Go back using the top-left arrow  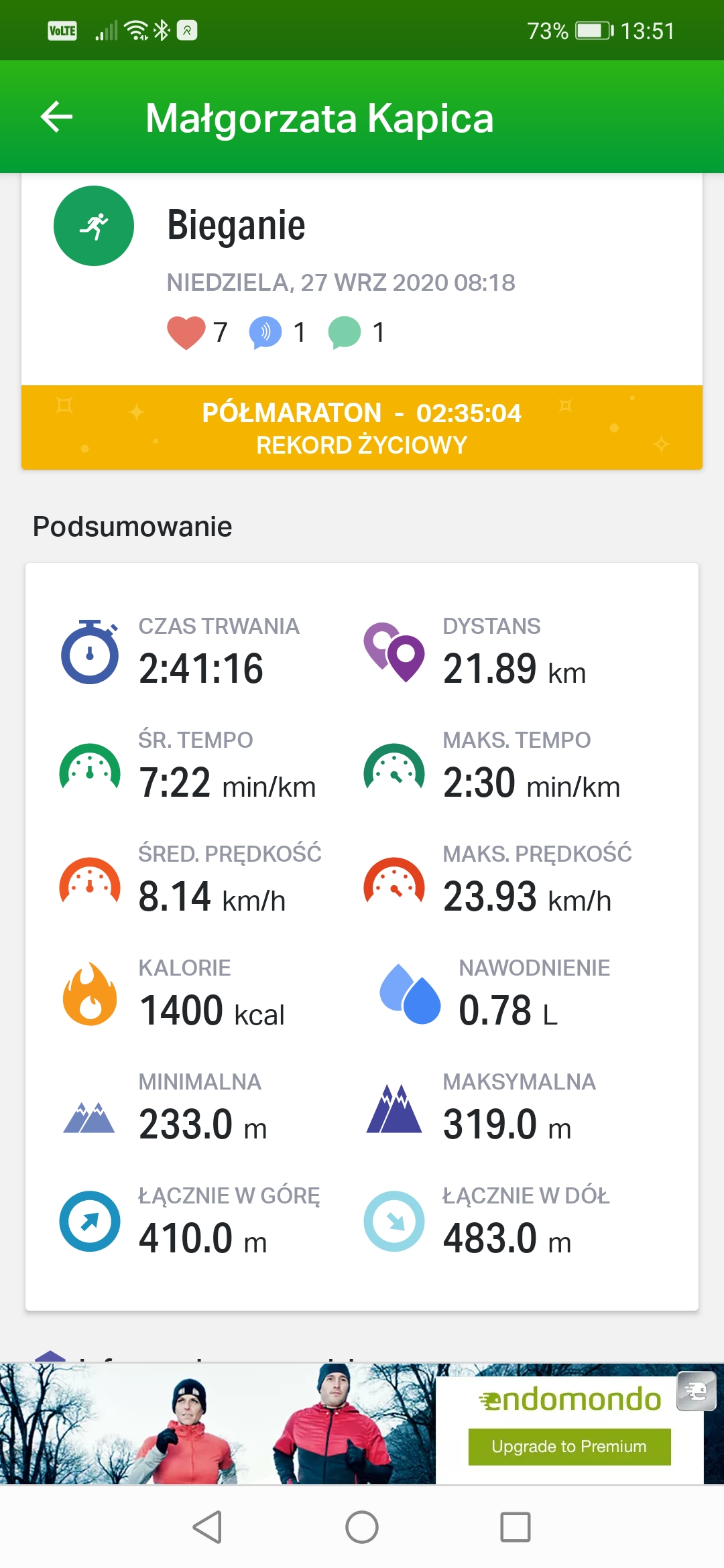click(57, 117)
